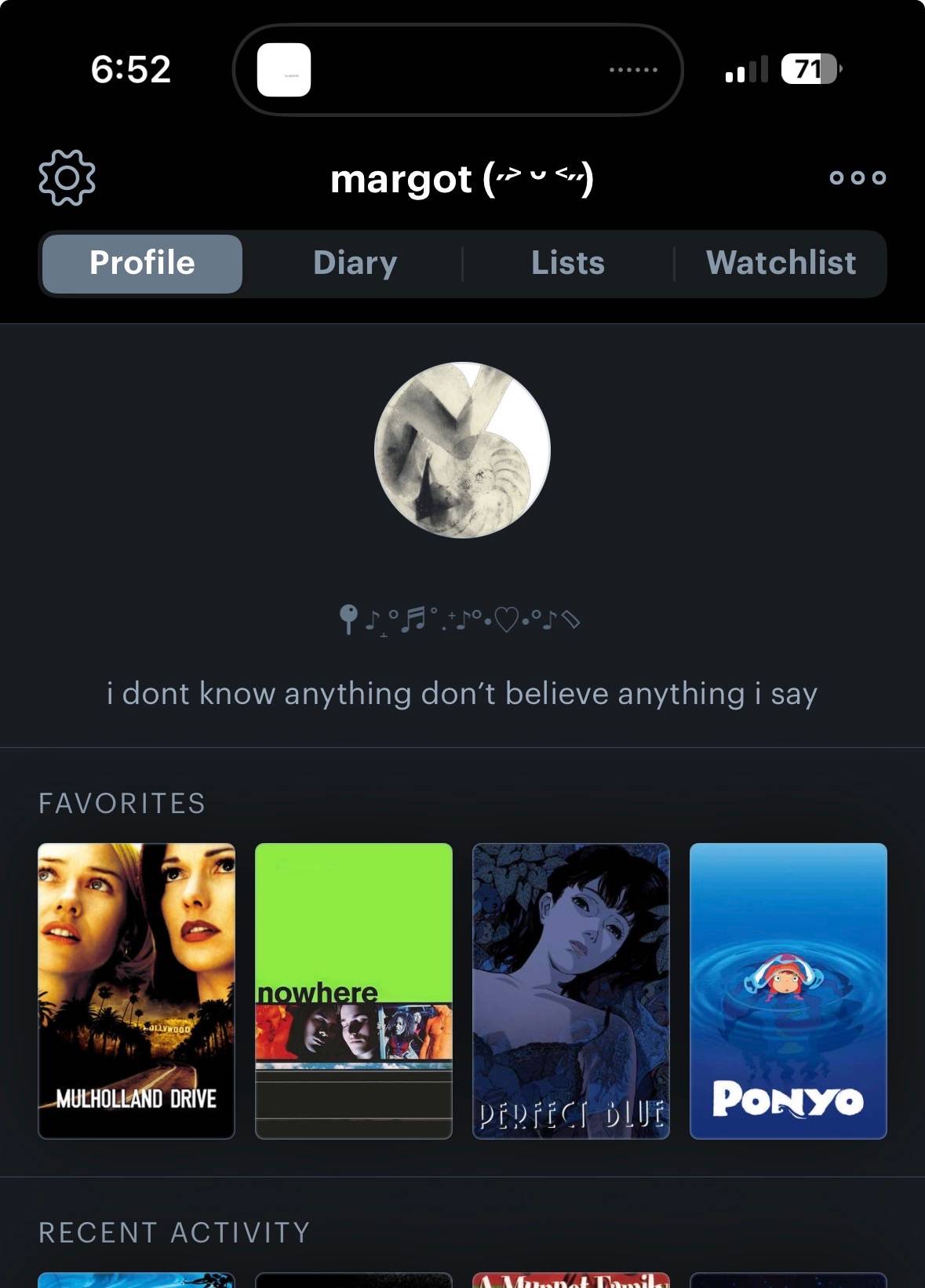Screen dimensions: 925x1288
Task: Open the Nowhere film poster
Action: [x=354, y=991]
